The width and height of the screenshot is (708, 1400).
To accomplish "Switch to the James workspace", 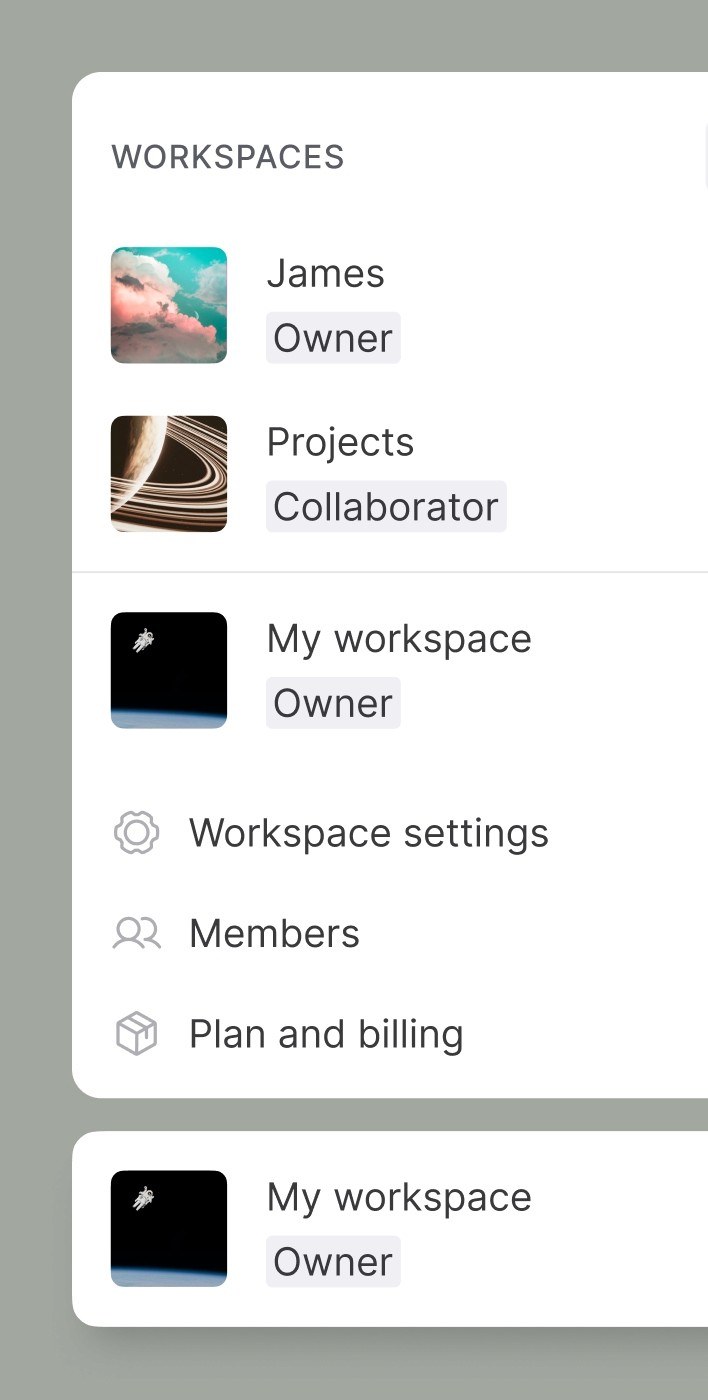I will (390, 305).
